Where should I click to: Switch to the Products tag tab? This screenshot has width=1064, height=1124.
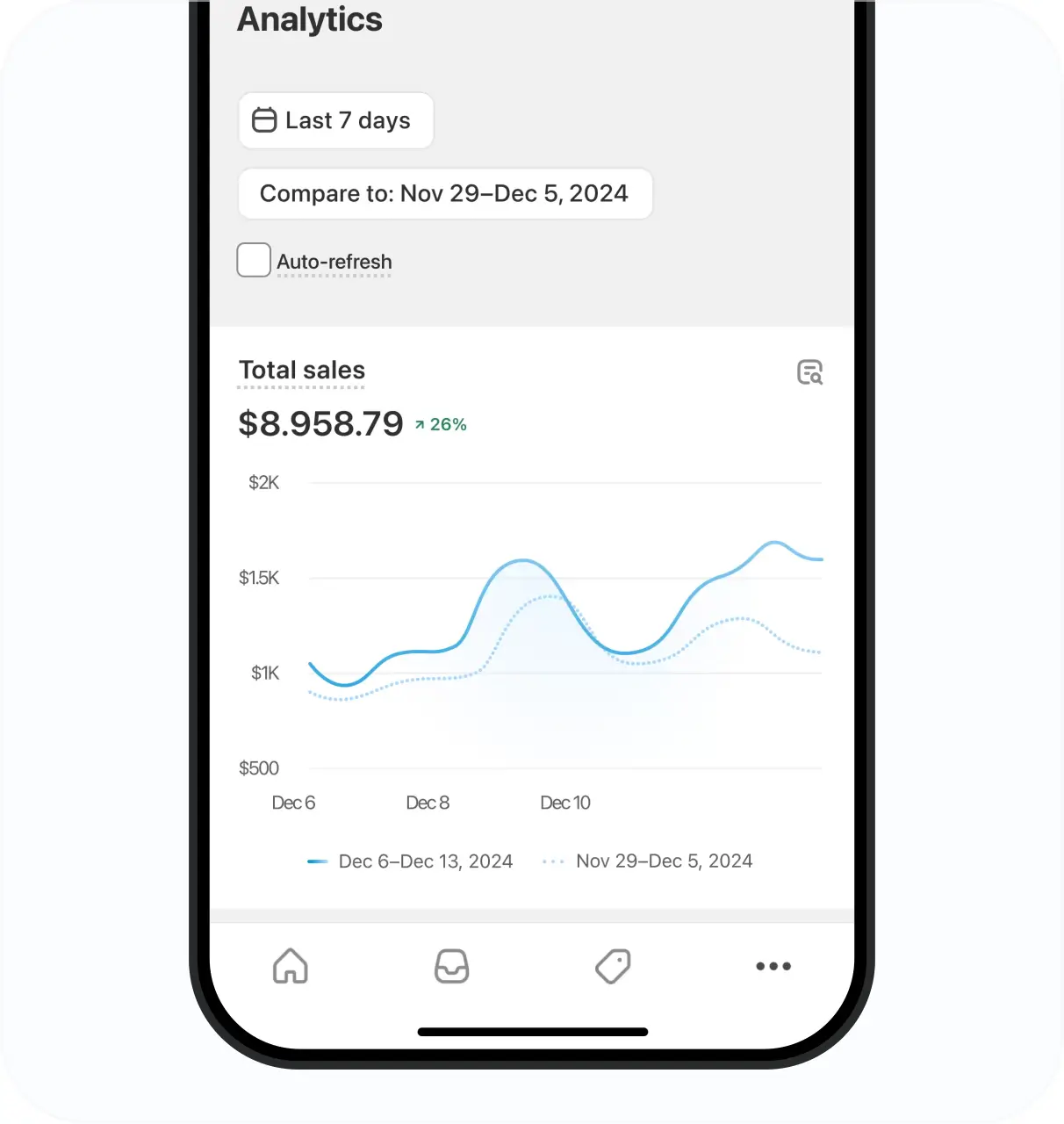pyautogui.click(x=613, y=966)
